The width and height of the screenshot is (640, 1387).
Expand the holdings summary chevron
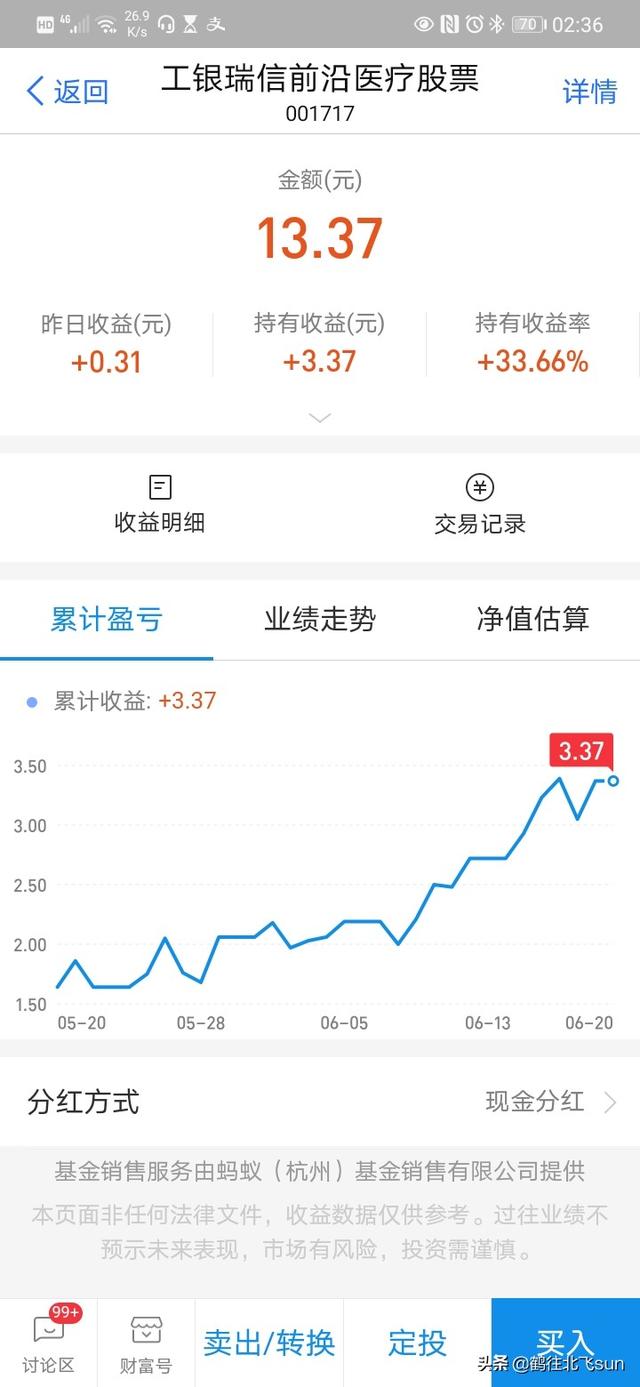[320, 418]
